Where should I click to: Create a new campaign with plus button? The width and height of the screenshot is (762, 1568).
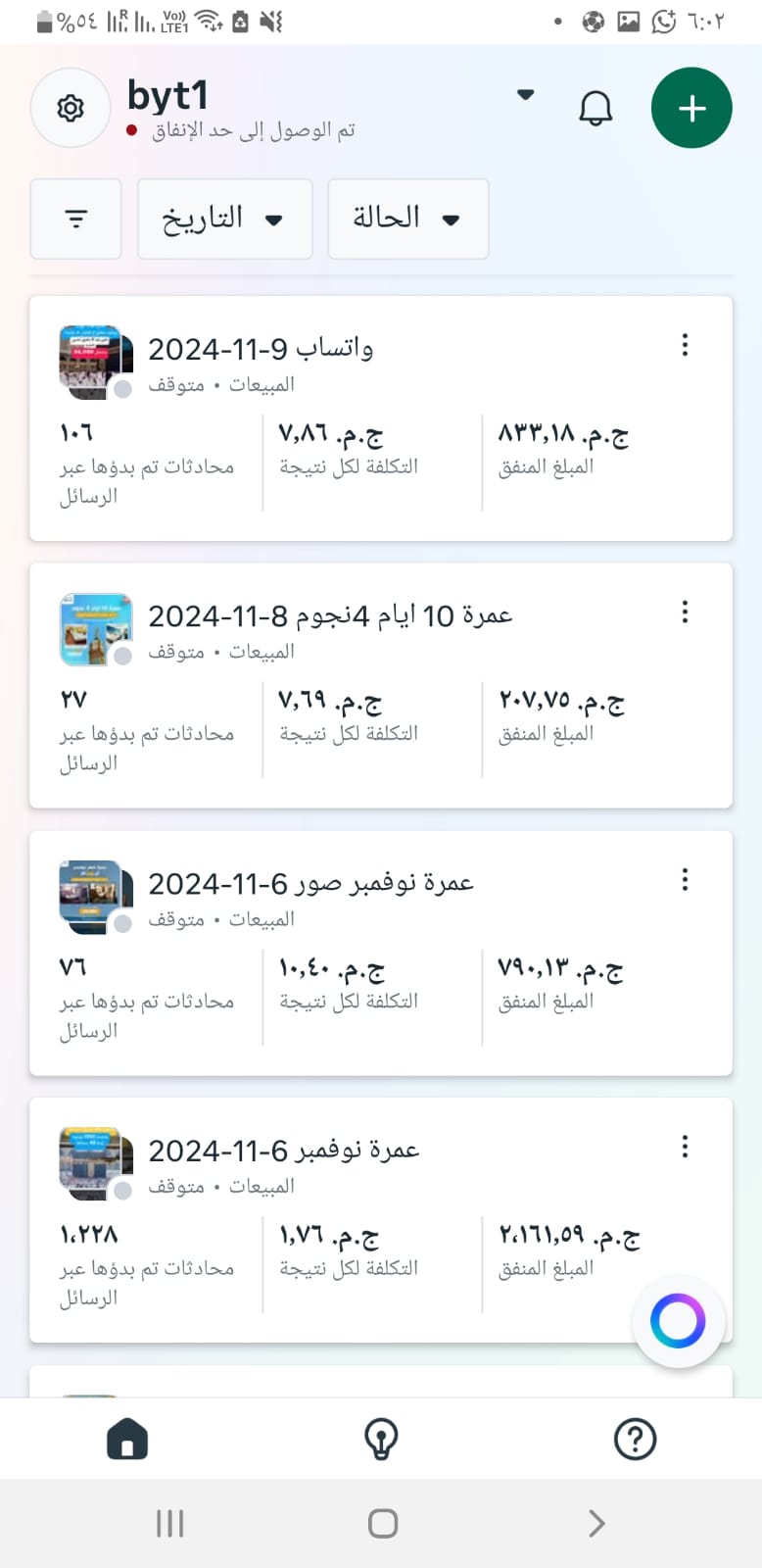[691, 108]
